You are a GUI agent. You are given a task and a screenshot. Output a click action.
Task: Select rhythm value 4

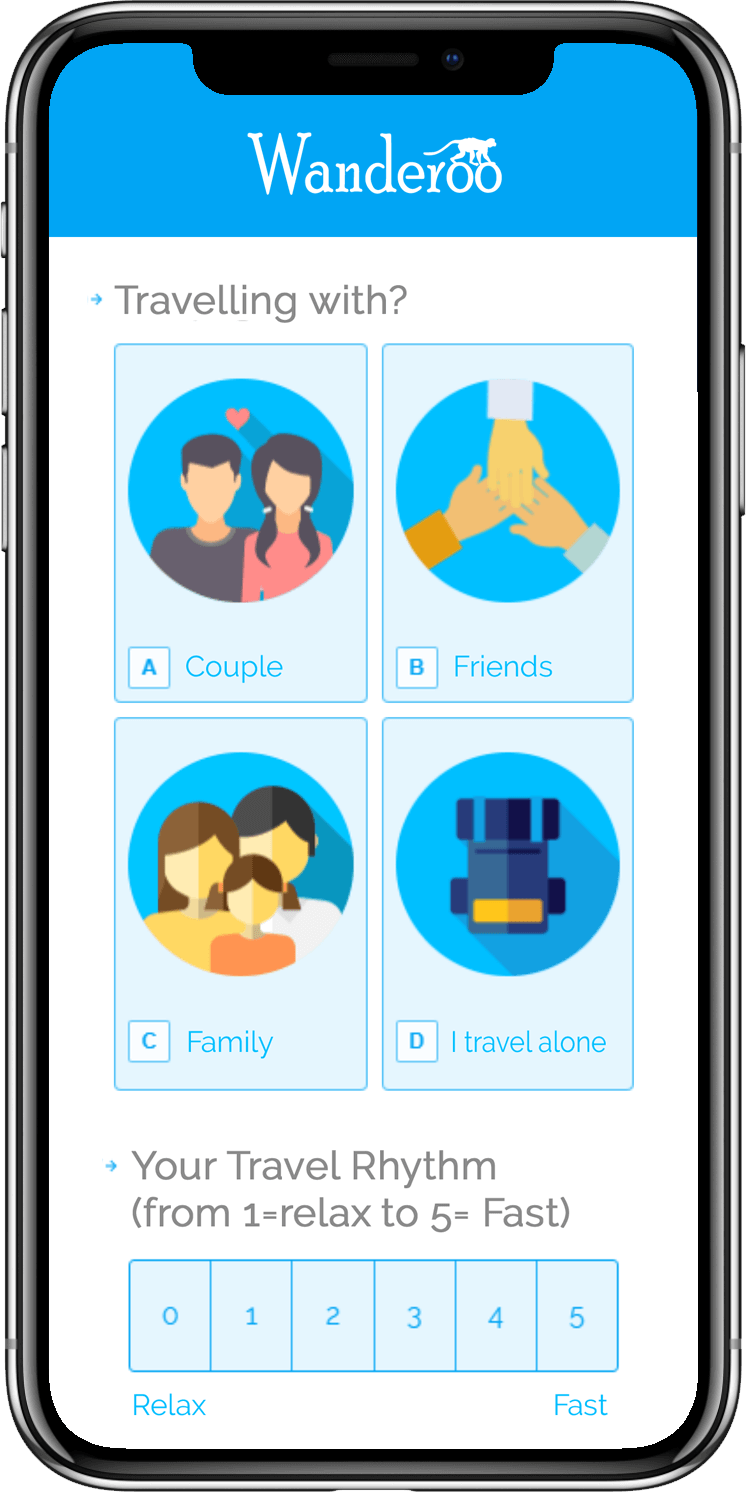[496, 1316]
